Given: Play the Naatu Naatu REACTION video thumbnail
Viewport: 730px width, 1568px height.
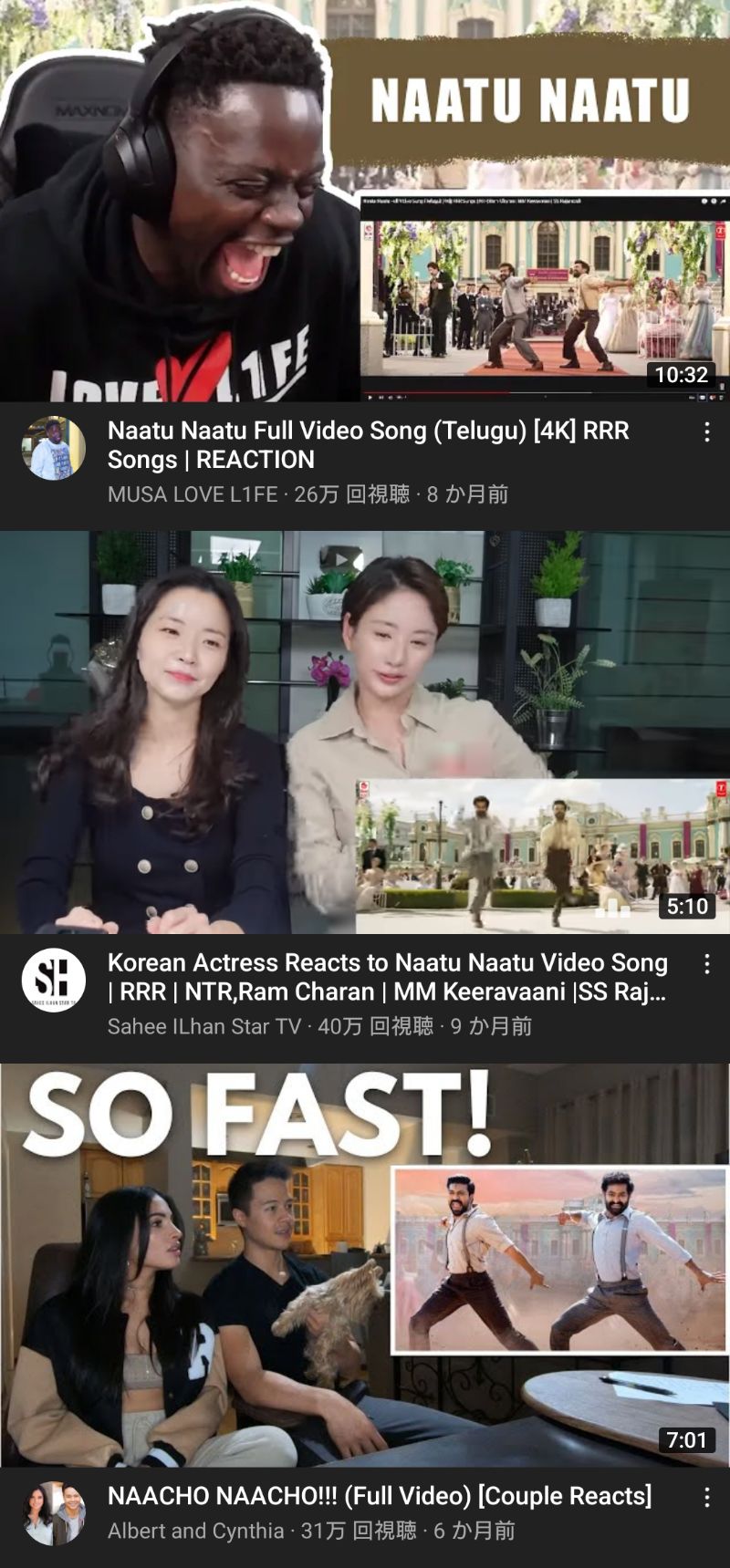Looking at the screenshot, I should point(365,201).
